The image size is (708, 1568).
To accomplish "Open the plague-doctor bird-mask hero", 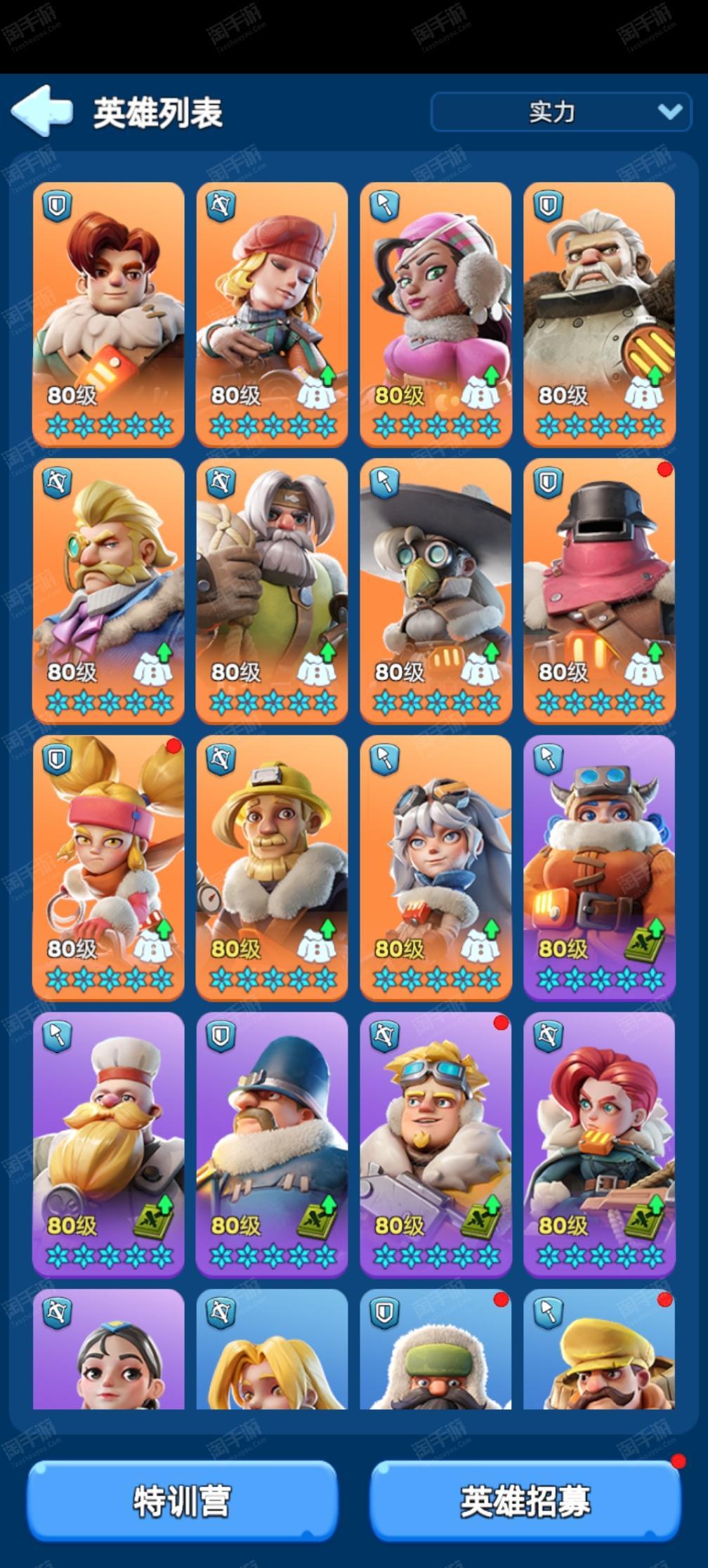I will 435,589.
